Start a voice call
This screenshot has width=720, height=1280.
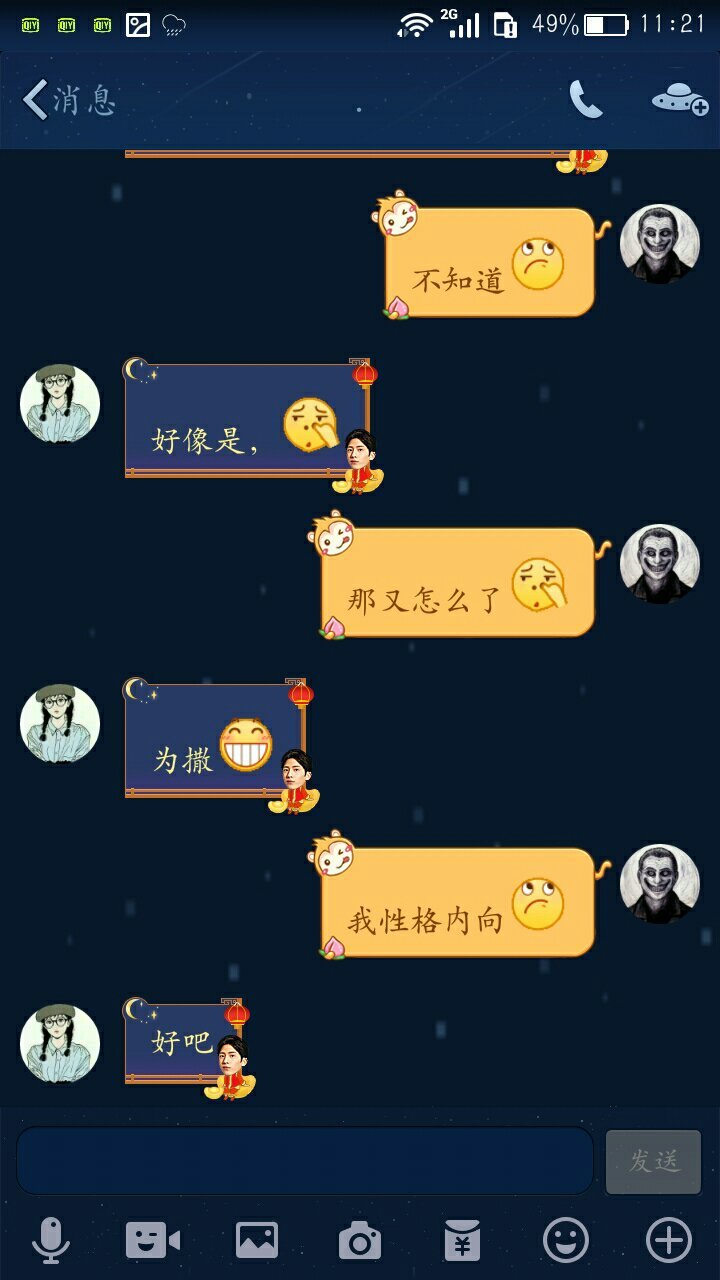(x=585, y=99)
